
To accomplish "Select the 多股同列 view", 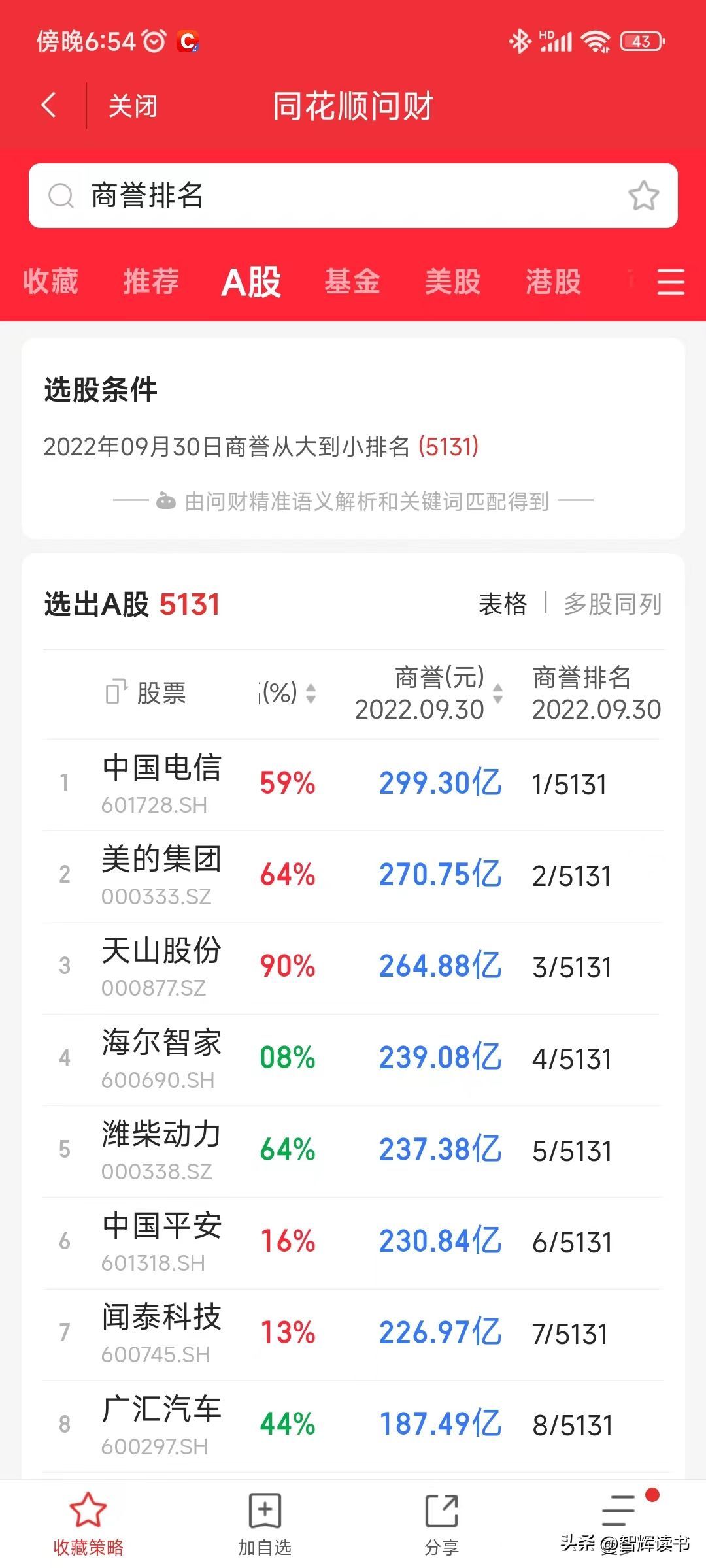I will click(x=613, y=604).
